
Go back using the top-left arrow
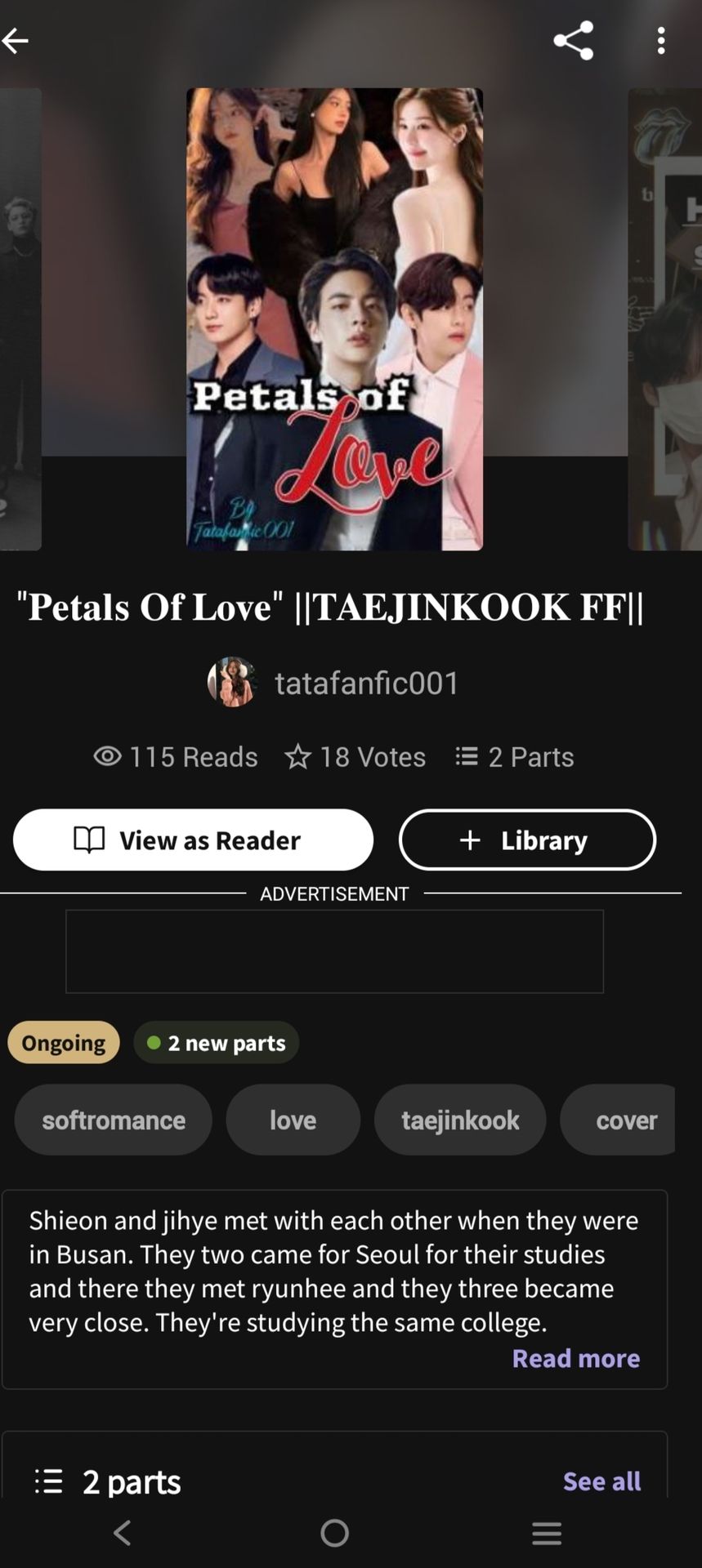click(16, 40)
